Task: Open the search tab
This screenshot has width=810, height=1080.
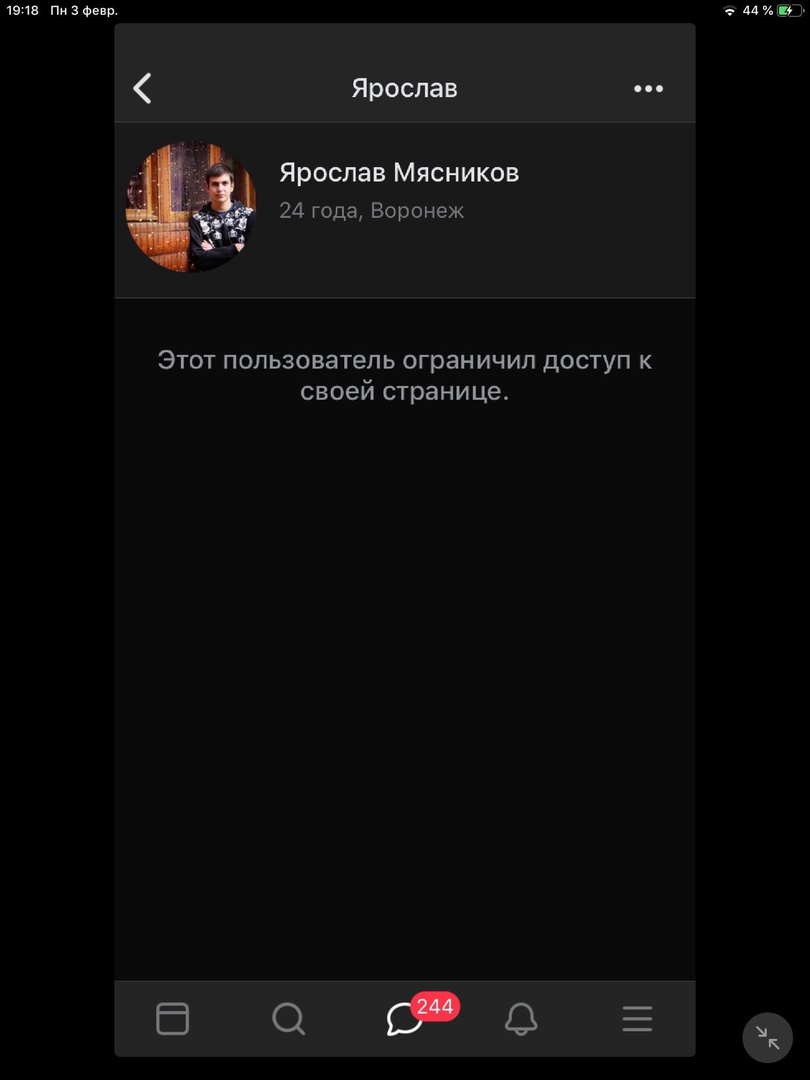Action: click(x=288, y=1018)
